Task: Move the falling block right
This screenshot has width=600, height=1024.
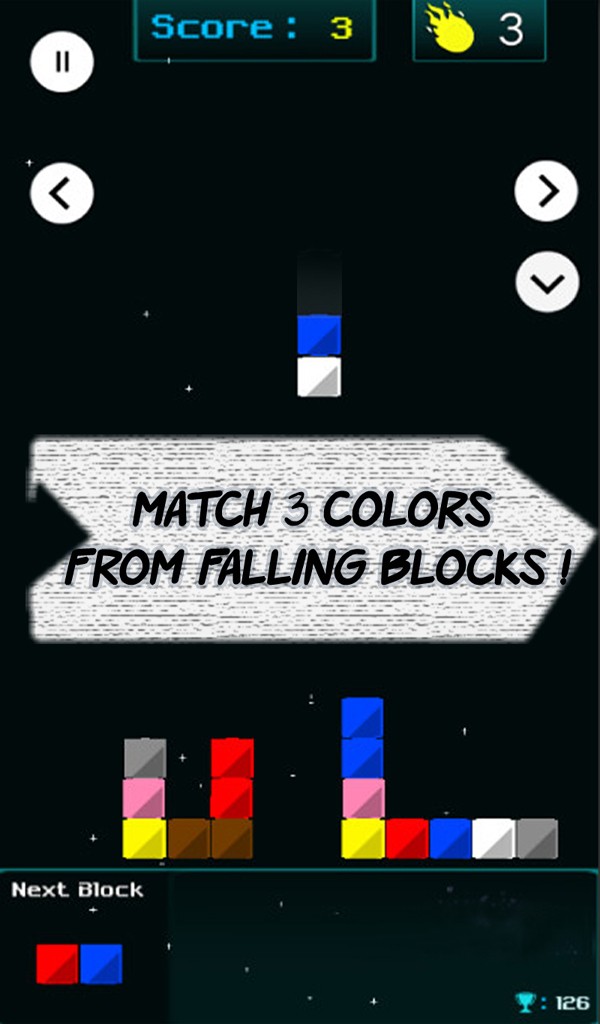Action: click(546, 191)
